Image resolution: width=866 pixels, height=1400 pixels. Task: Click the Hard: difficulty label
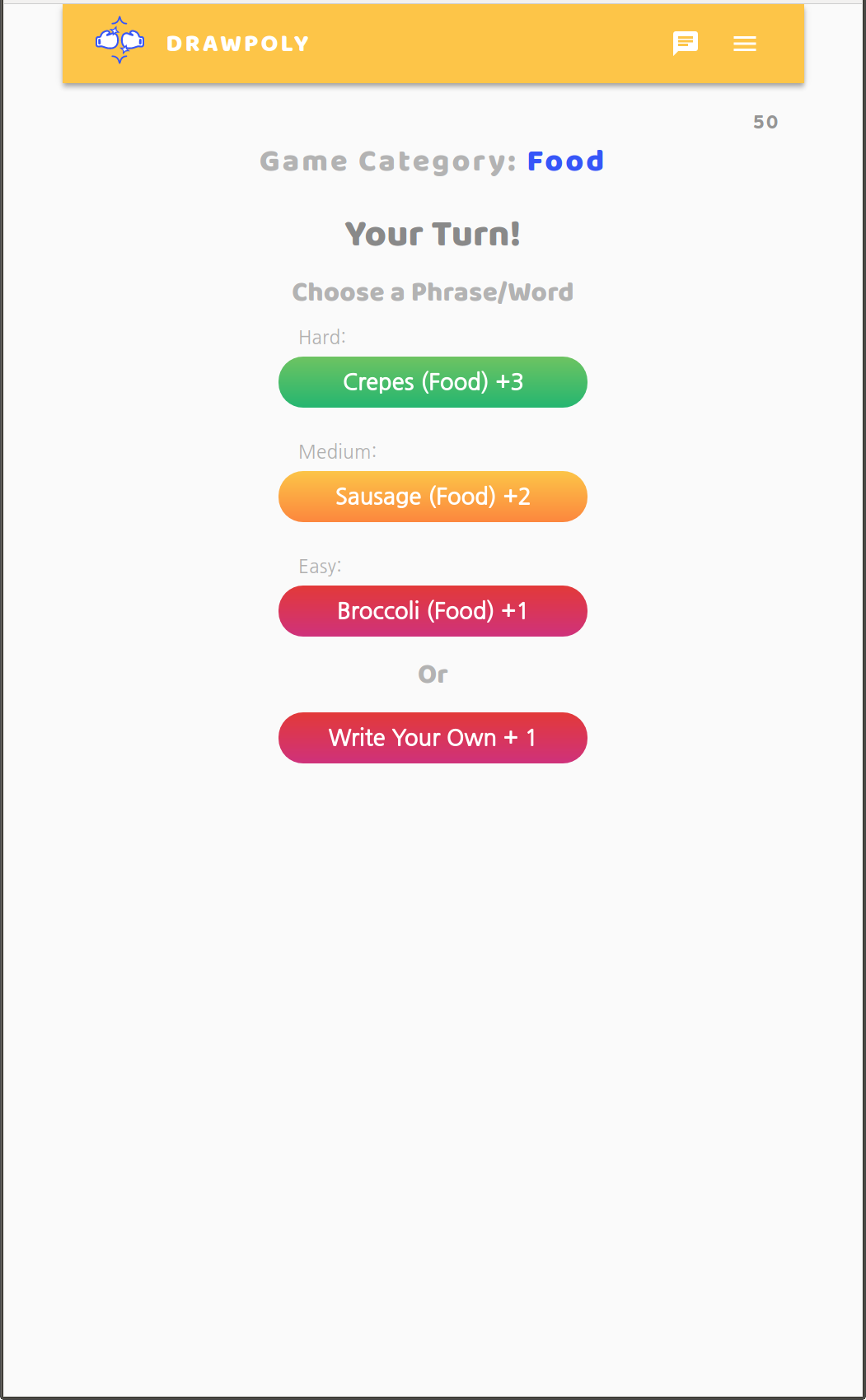(321, 337)
